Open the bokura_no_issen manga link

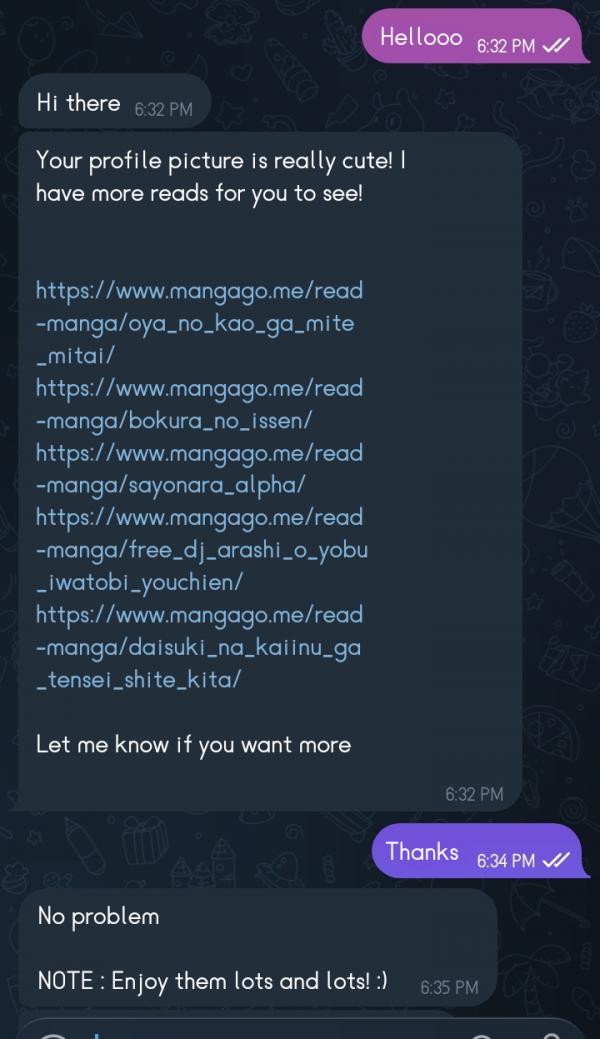[173, 420]
